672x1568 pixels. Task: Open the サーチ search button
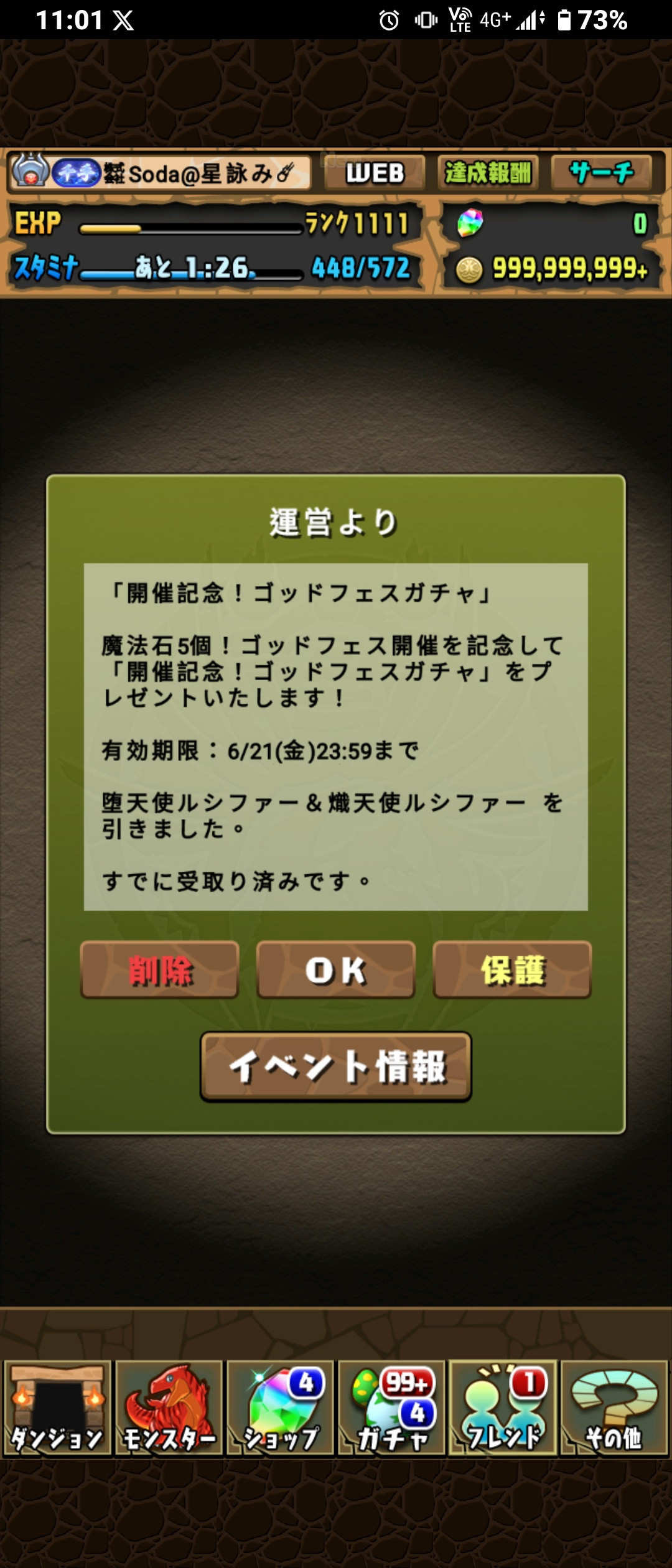click(x=601, y=173)
